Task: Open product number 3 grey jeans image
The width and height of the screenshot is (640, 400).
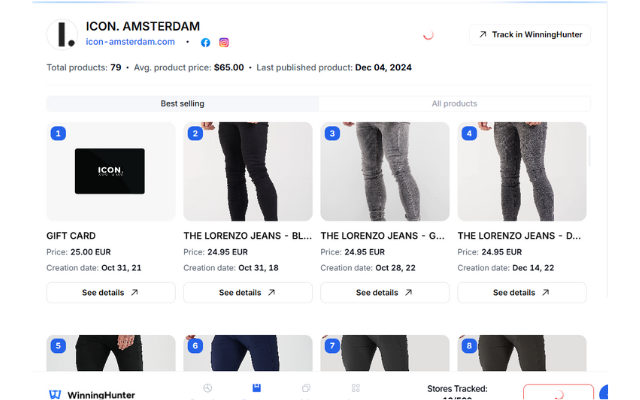Action: click(384, 172)
